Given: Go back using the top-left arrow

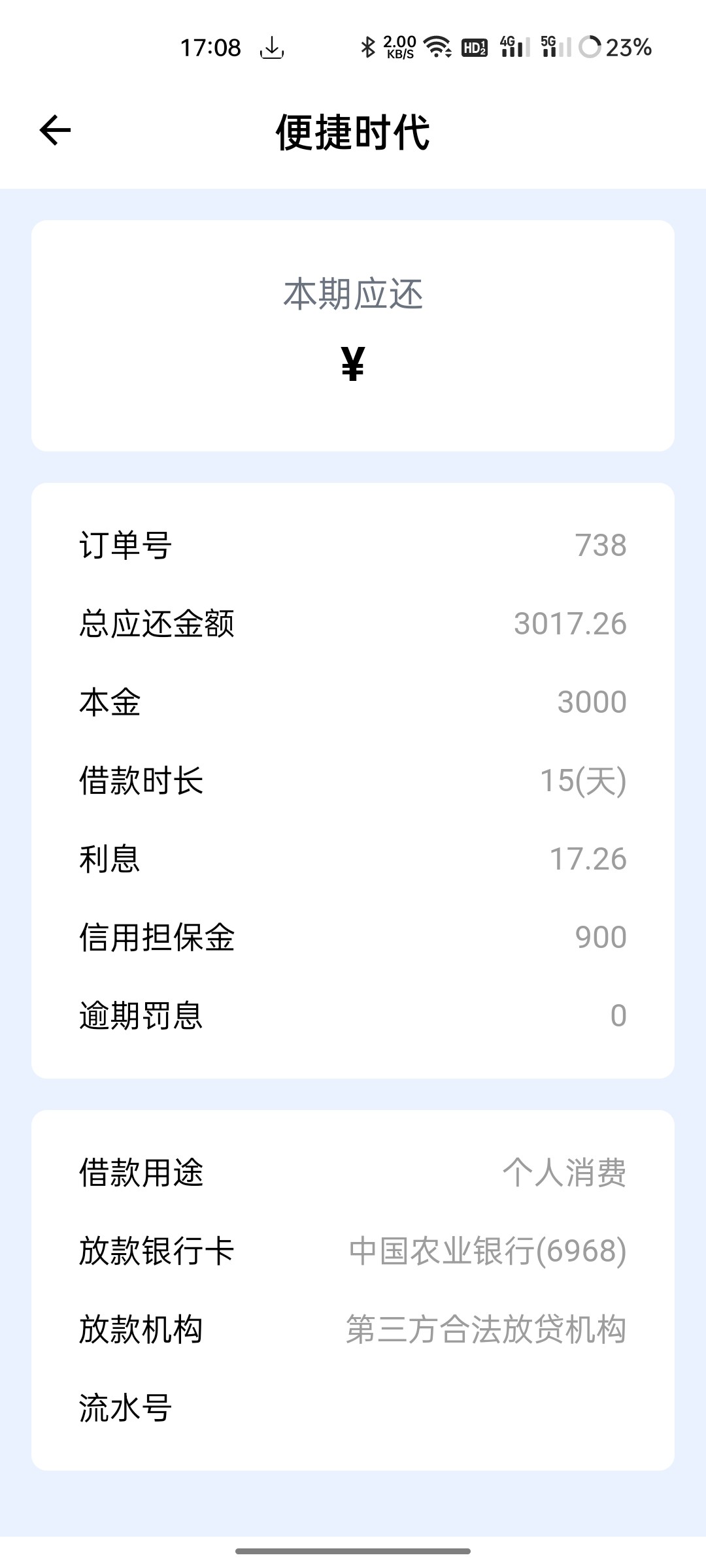Looking at the screenshot, I should point(55,130).
